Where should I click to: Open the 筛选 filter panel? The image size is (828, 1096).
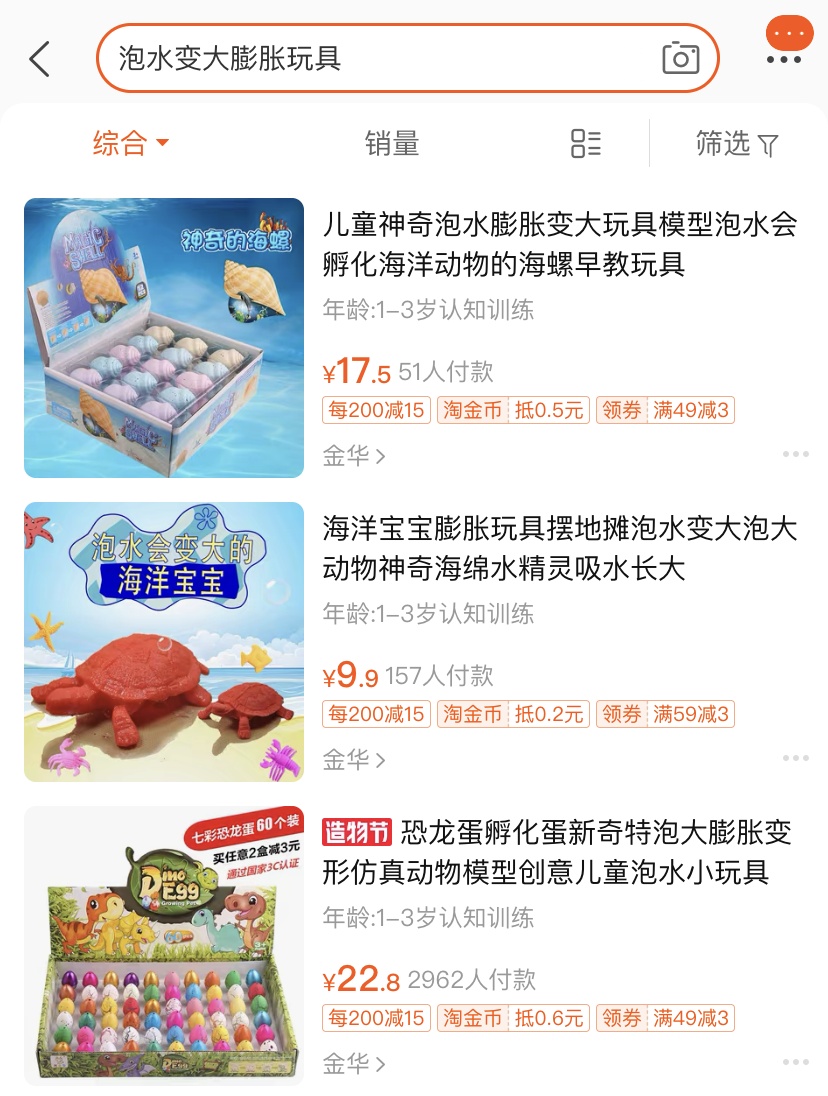point(737,144)
